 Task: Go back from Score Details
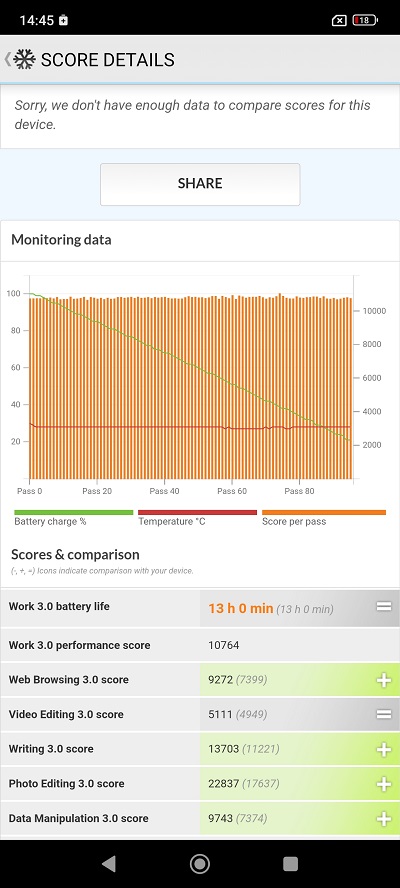pyautogui.click(x=8, y=59)
